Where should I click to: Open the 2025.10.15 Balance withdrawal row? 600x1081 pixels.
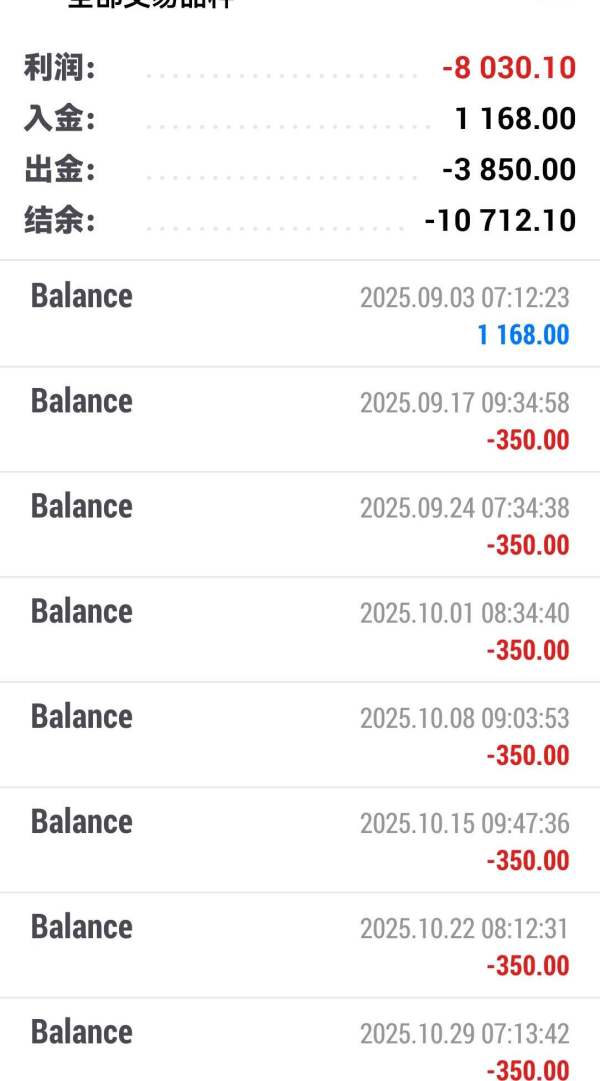[x=300, y=839]
